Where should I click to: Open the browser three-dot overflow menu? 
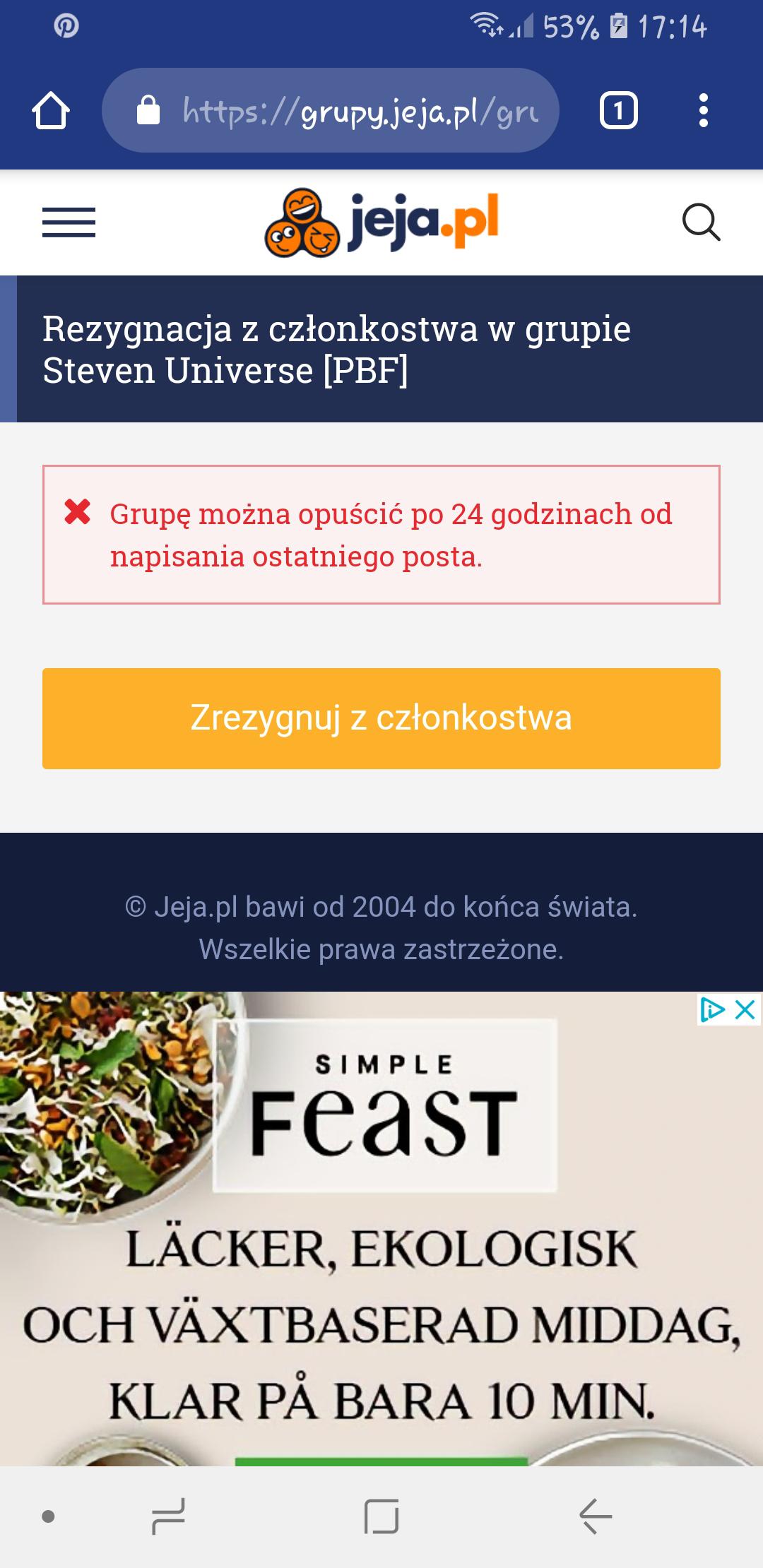coord(703,111)
